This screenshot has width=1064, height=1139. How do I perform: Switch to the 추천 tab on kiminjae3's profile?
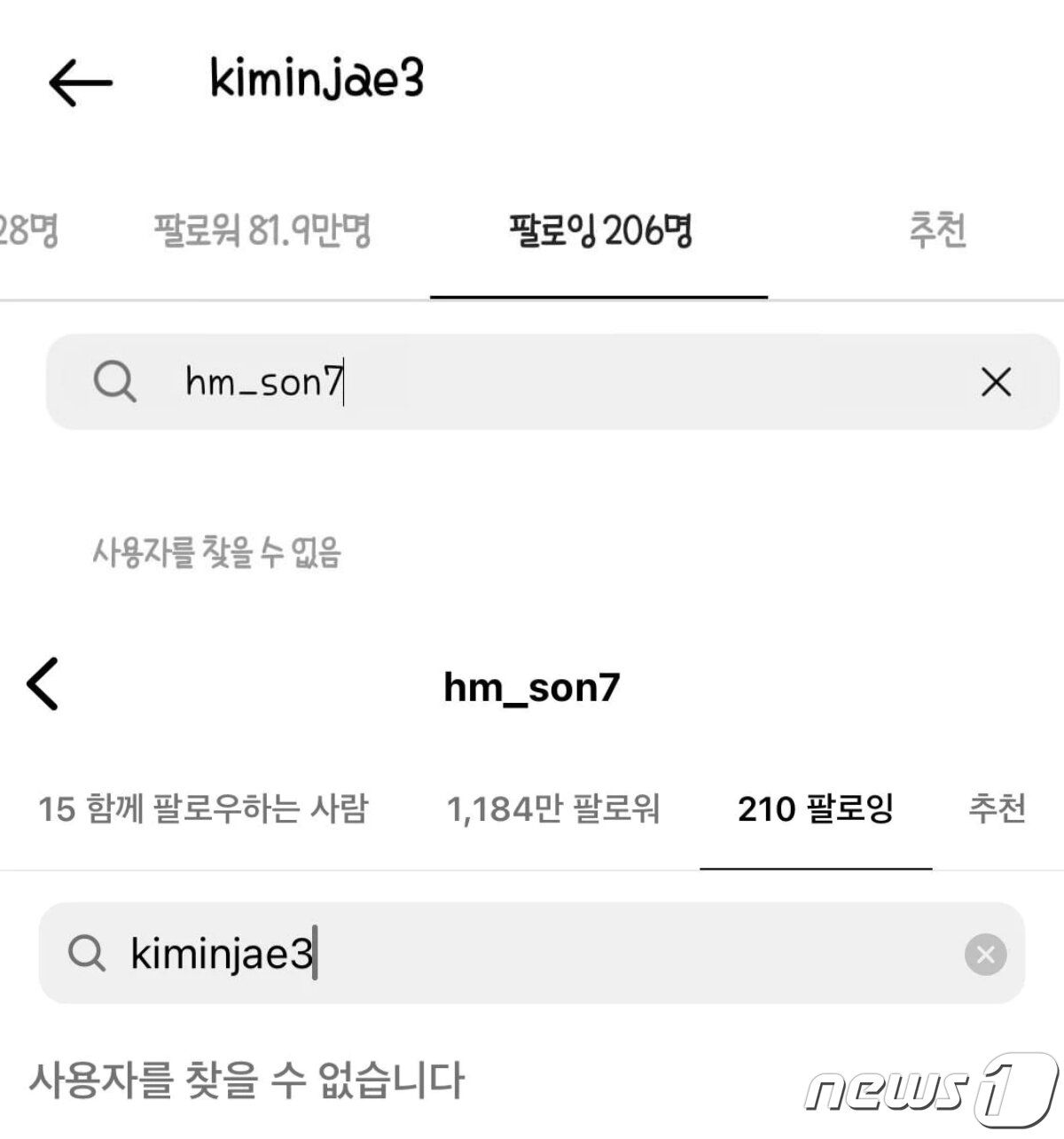point(937,230)
